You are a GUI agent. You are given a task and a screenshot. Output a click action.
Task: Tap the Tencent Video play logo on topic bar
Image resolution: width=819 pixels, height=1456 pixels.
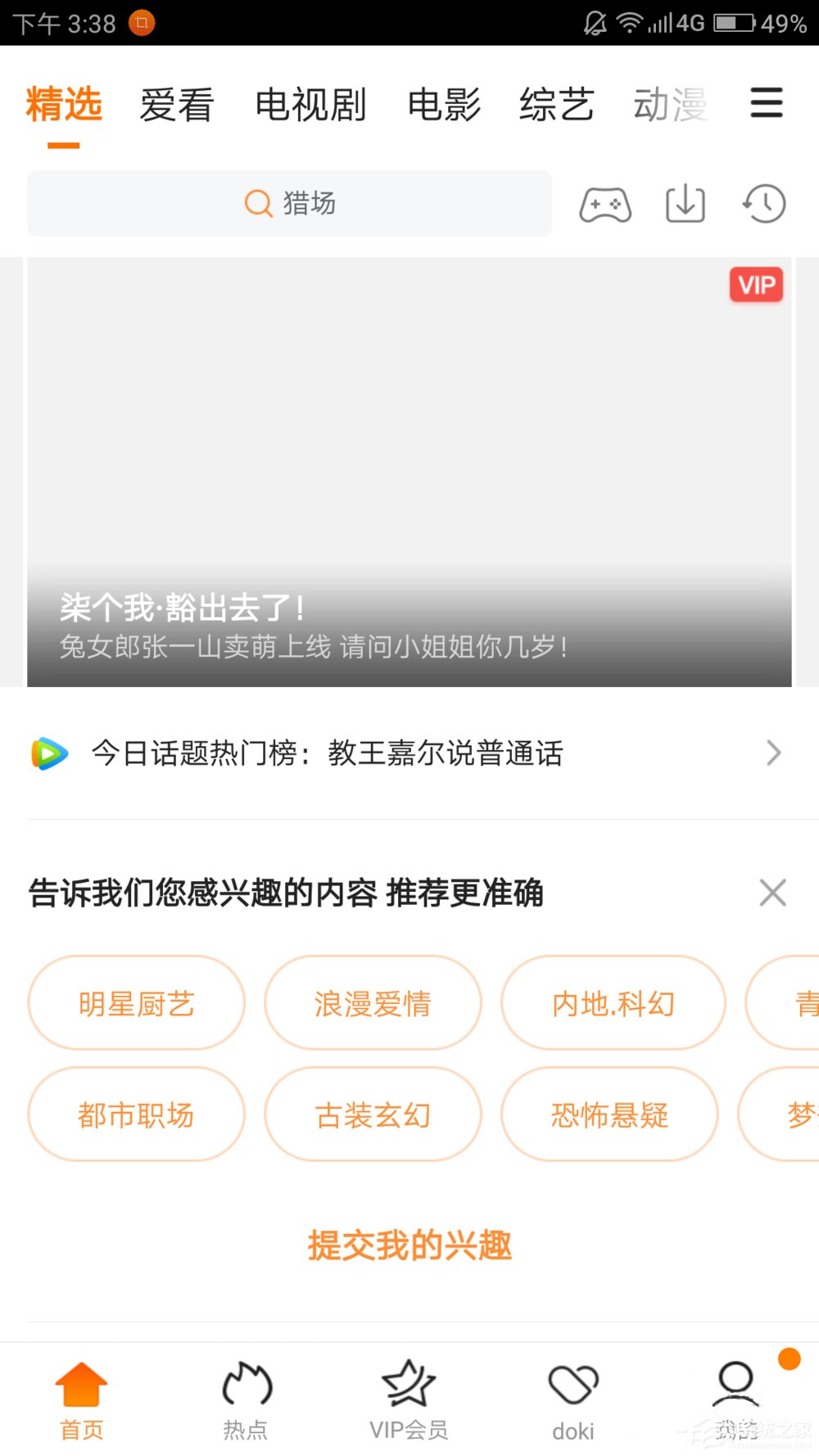pyautogui.click(x=48, y=753)
